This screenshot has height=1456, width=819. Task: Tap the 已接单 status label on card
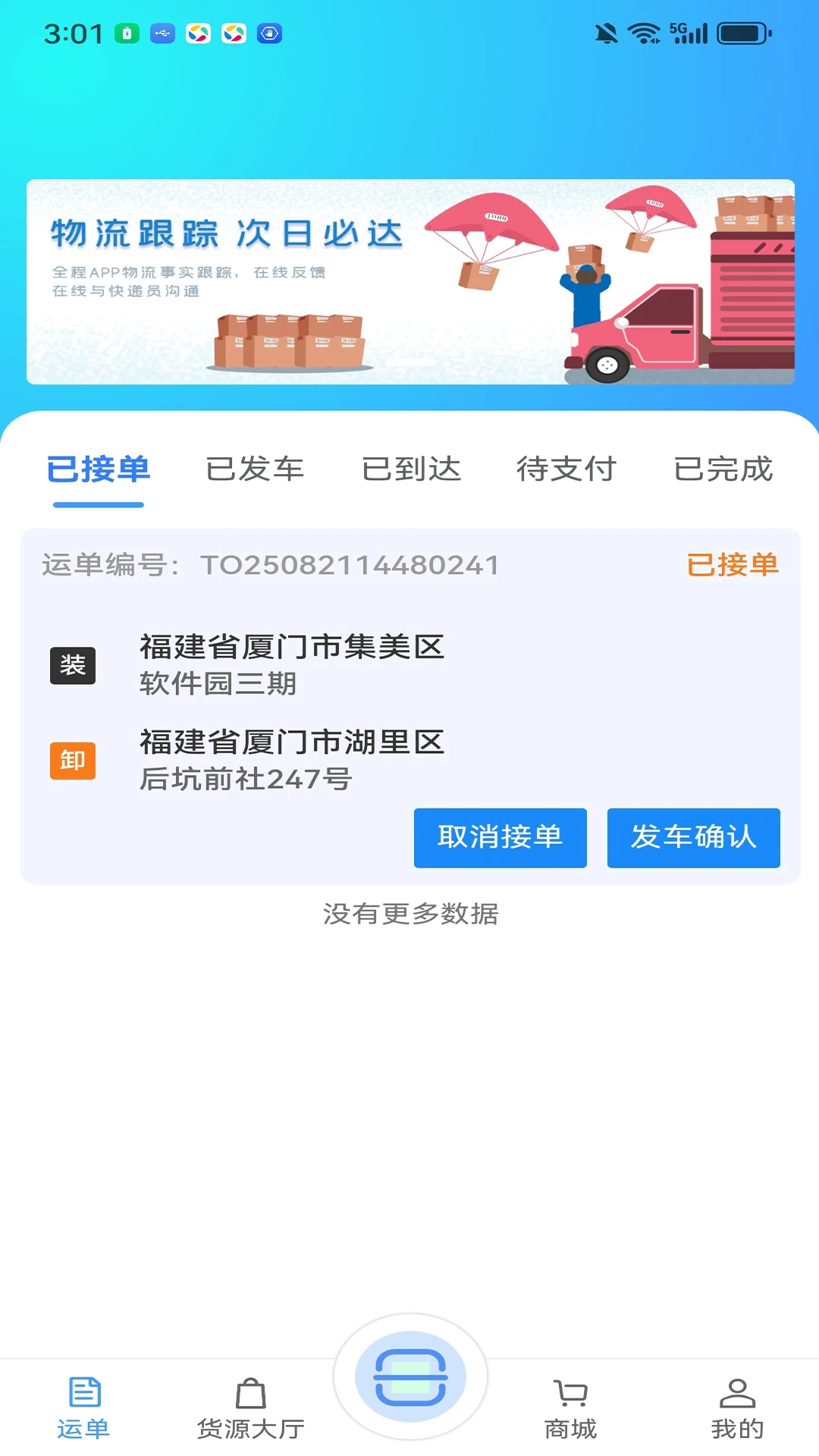[x=733, y=566]
